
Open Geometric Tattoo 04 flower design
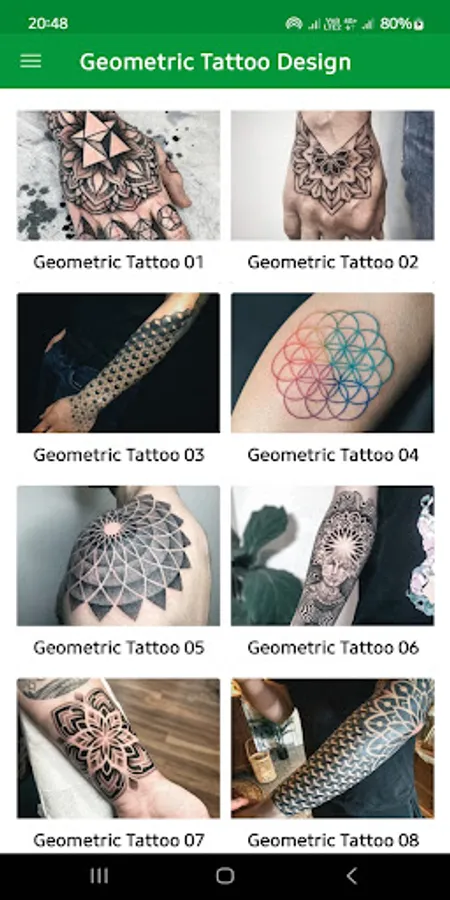tap(333, 383)
